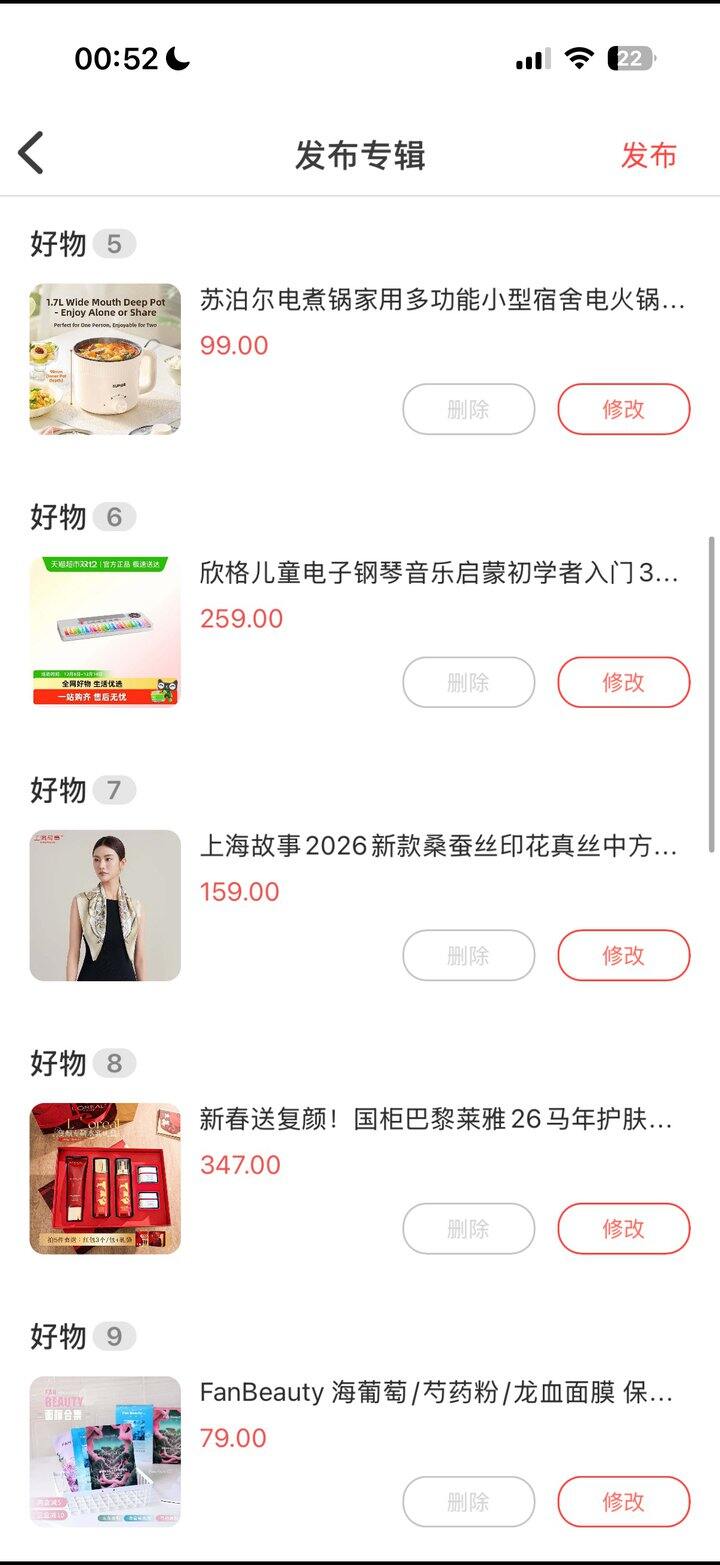The height and width of the screenshot is (1565, 720).
Task: View the 上海故事 scarf product image
Action: (x=105, y=905)
